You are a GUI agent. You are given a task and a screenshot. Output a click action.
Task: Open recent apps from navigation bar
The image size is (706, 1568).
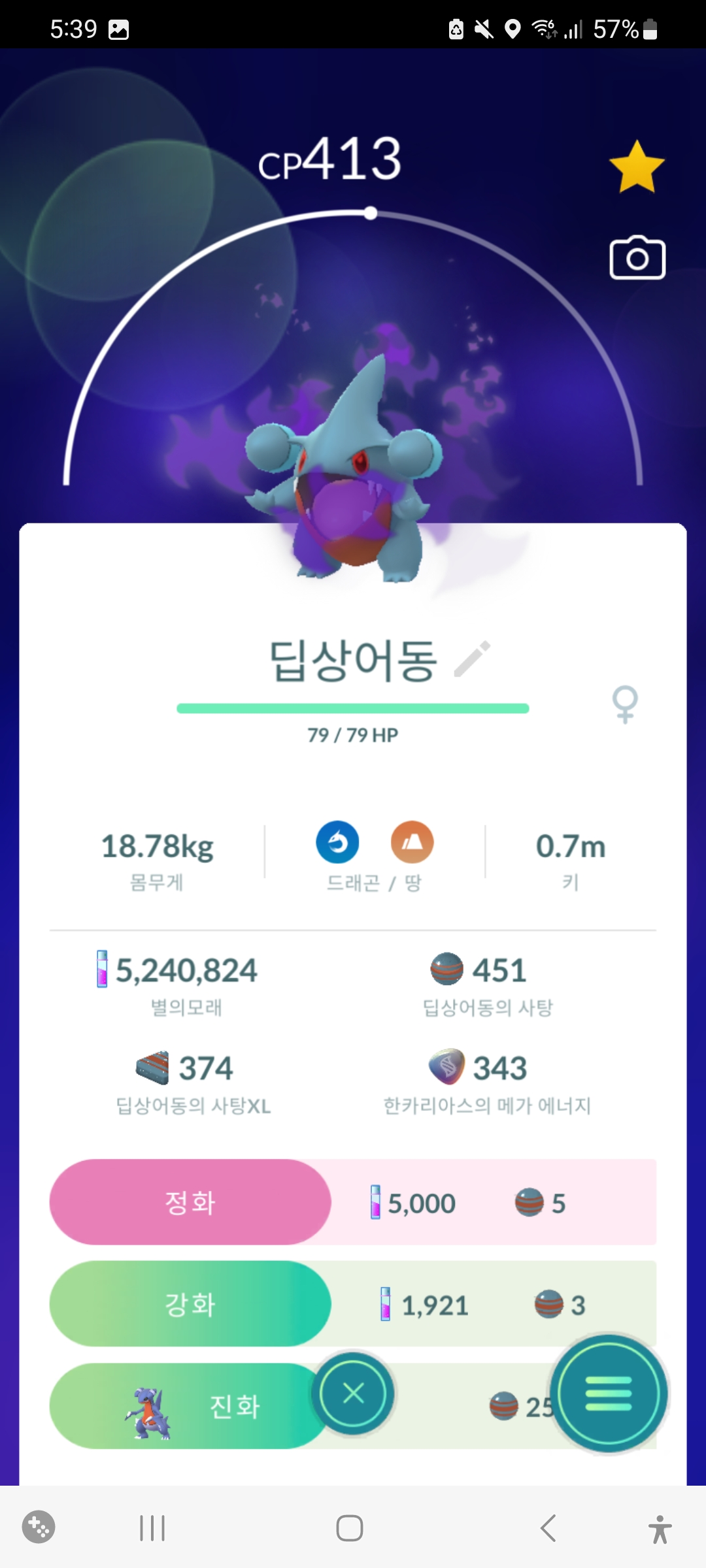(x=152, y=1528)
